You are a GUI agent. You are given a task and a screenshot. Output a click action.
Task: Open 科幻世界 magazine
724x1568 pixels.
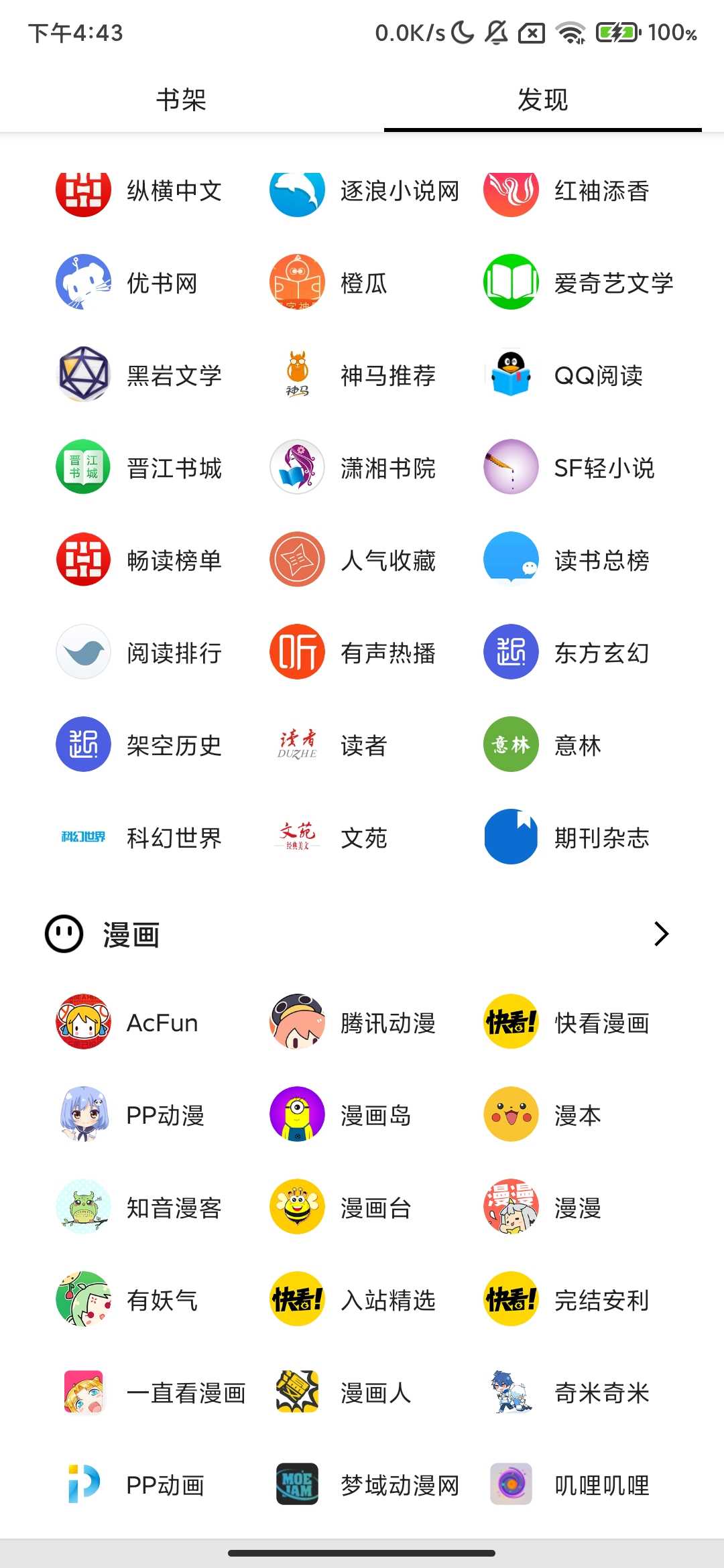pos(141,838)
